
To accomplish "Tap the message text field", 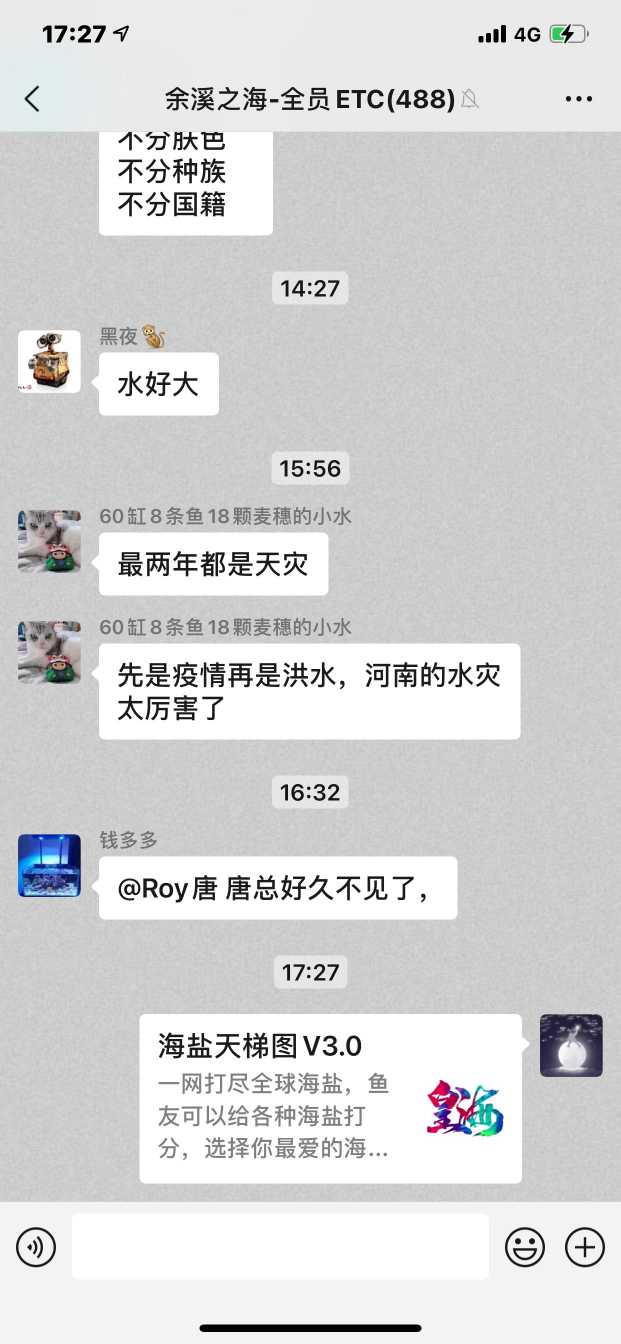I will (280, 1247).
